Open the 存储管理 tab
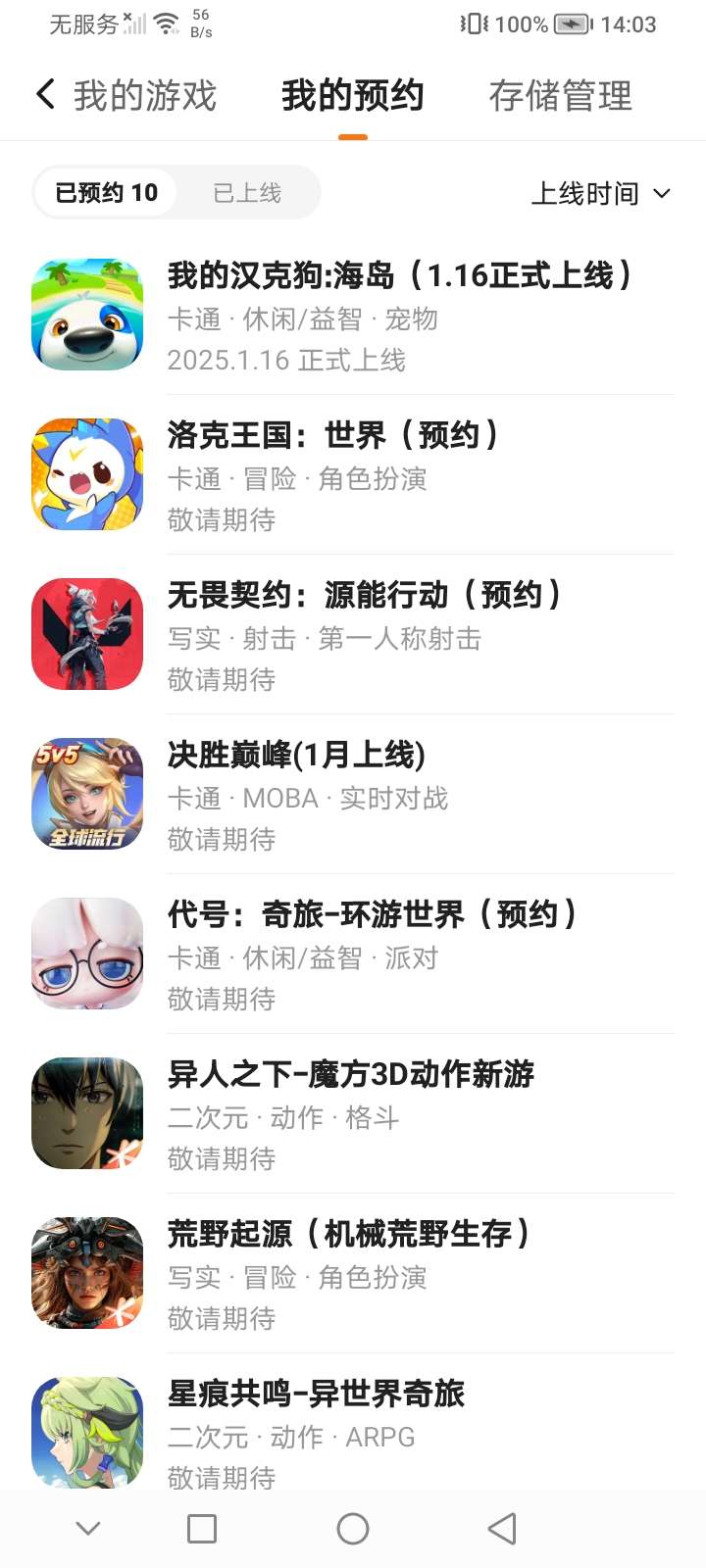Viewport: 706px width, 1568px height. 560,96
